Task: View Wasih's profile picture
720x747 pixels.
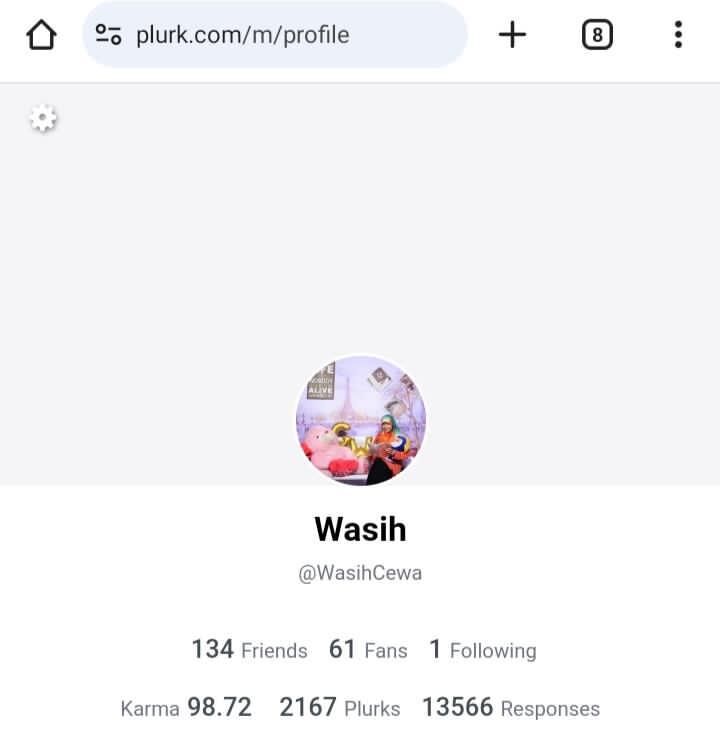Action: coord(360,420)
